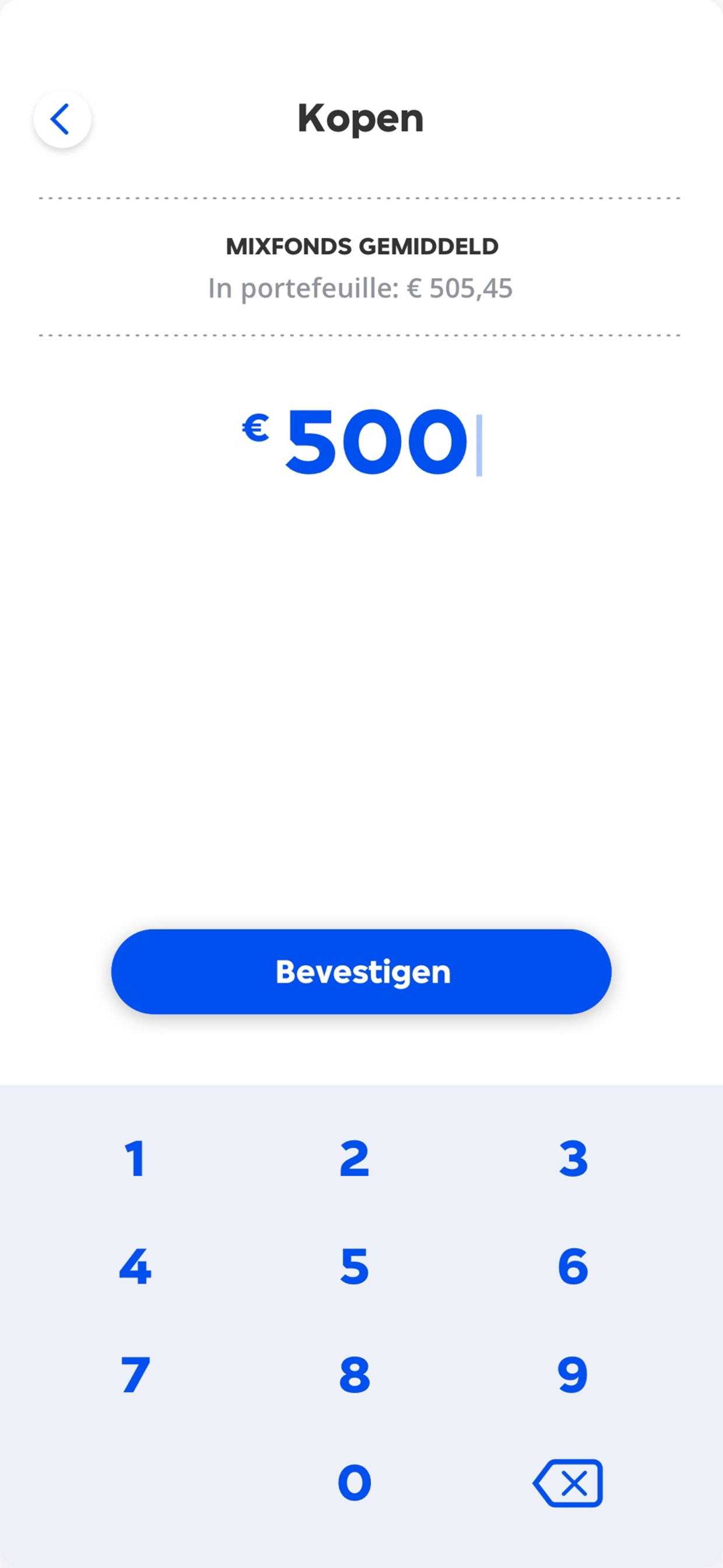Go back from the Kopen screen
This screenshot has width=723, height=1568.
62,118
